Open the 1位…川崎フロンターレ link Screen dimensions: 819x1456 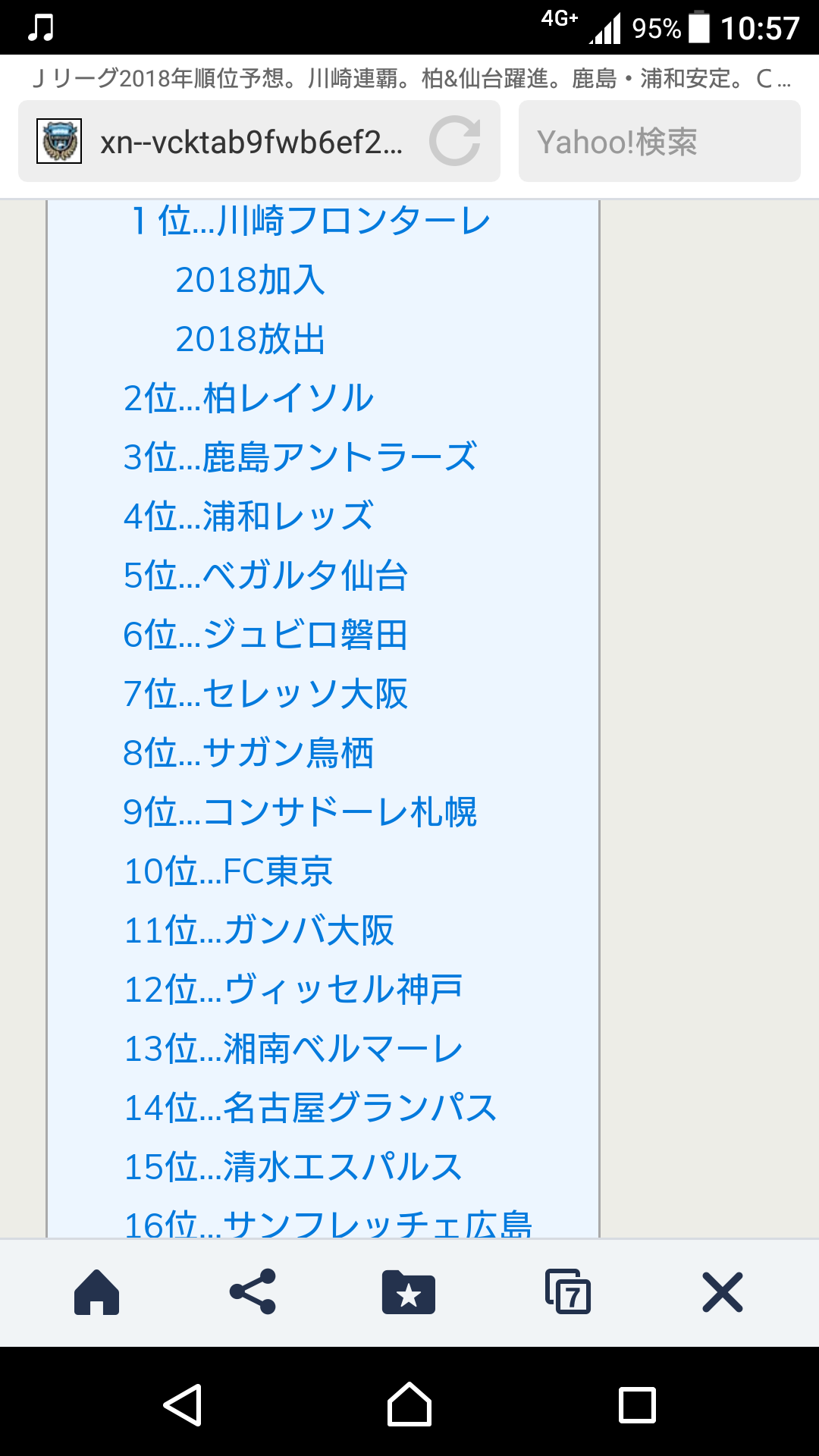tap(311, 221)
